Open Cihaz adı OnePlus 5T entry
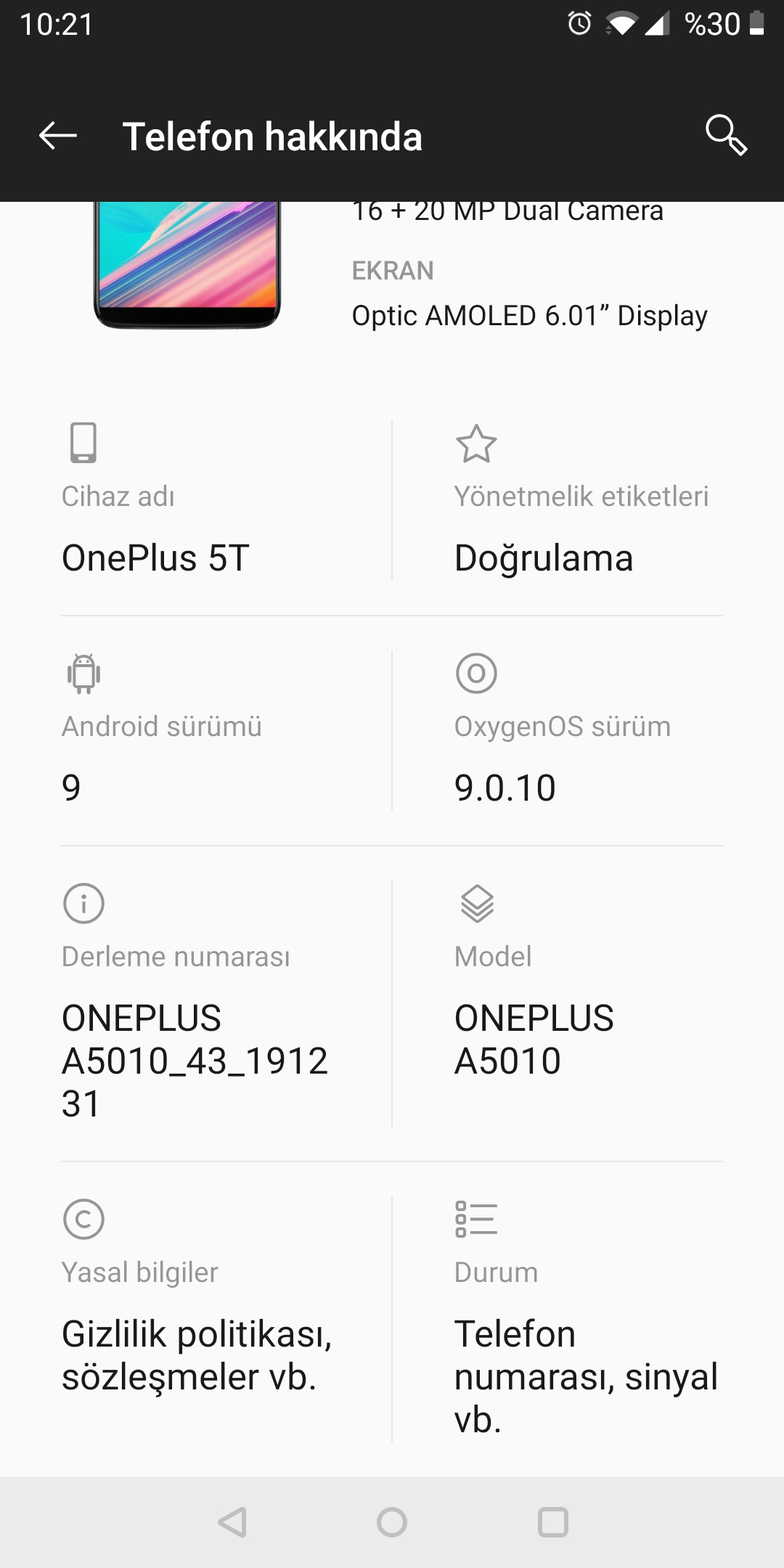The height and width of the screenshot is (1568, 784). [226, 501]
